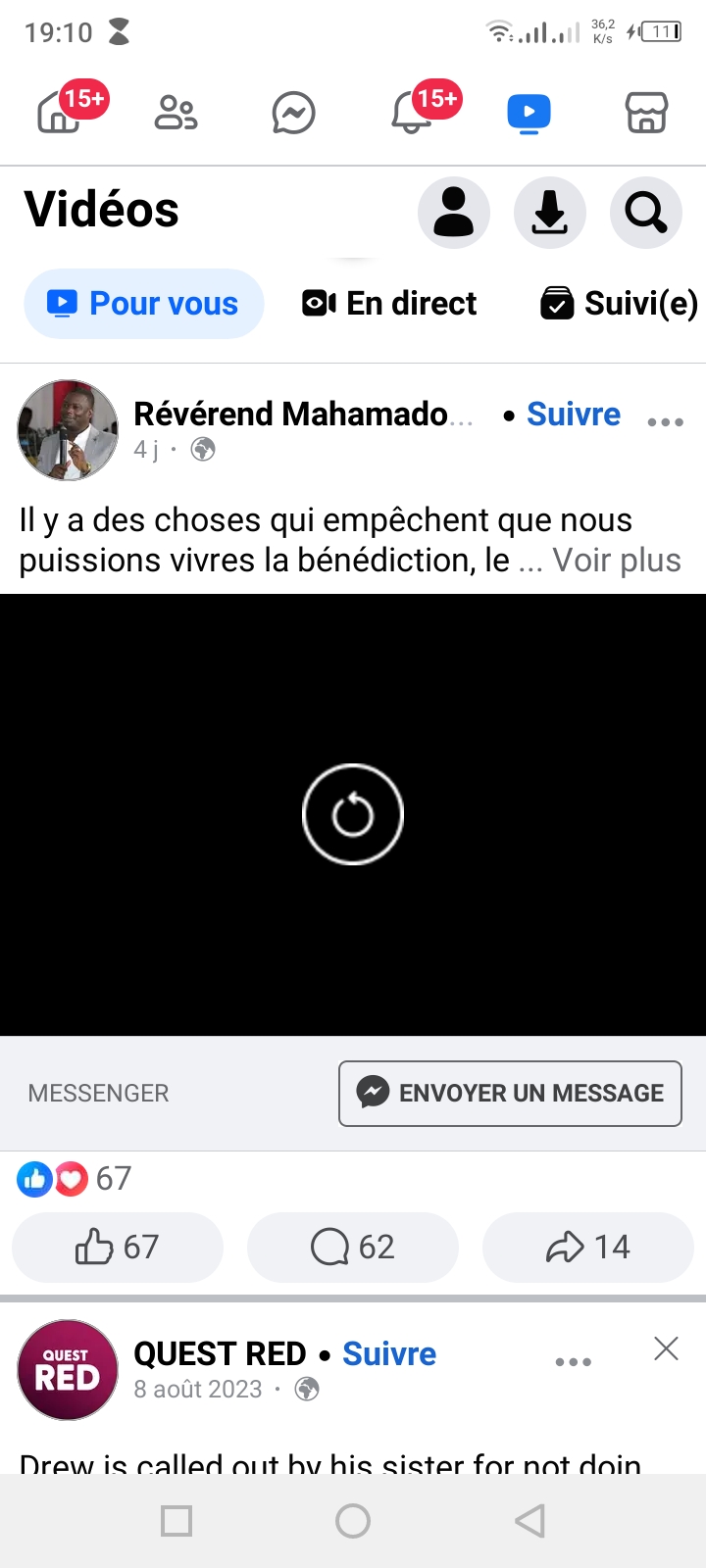Search videos with the magnifier icon

coord(646,212)
